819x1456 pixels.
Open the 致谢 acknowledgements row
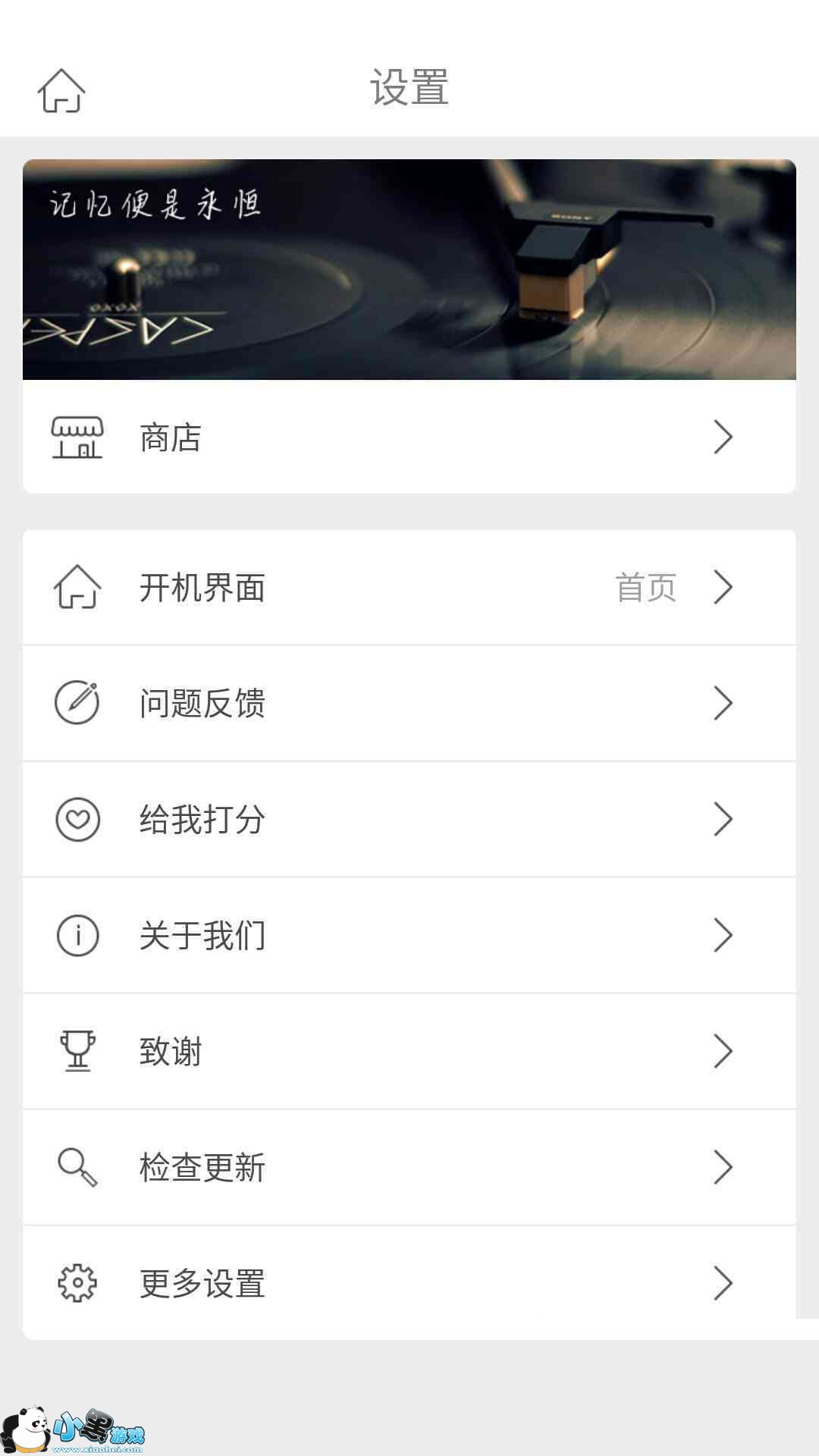click(x=409, y=1051)
